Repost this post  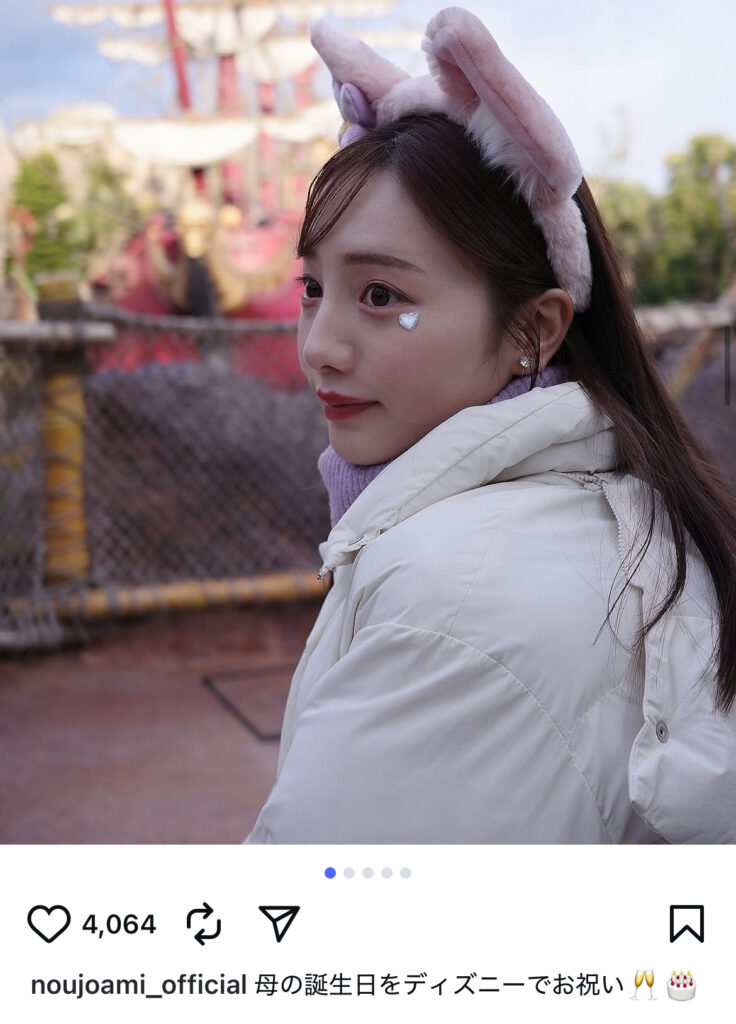tap(204, 924)
